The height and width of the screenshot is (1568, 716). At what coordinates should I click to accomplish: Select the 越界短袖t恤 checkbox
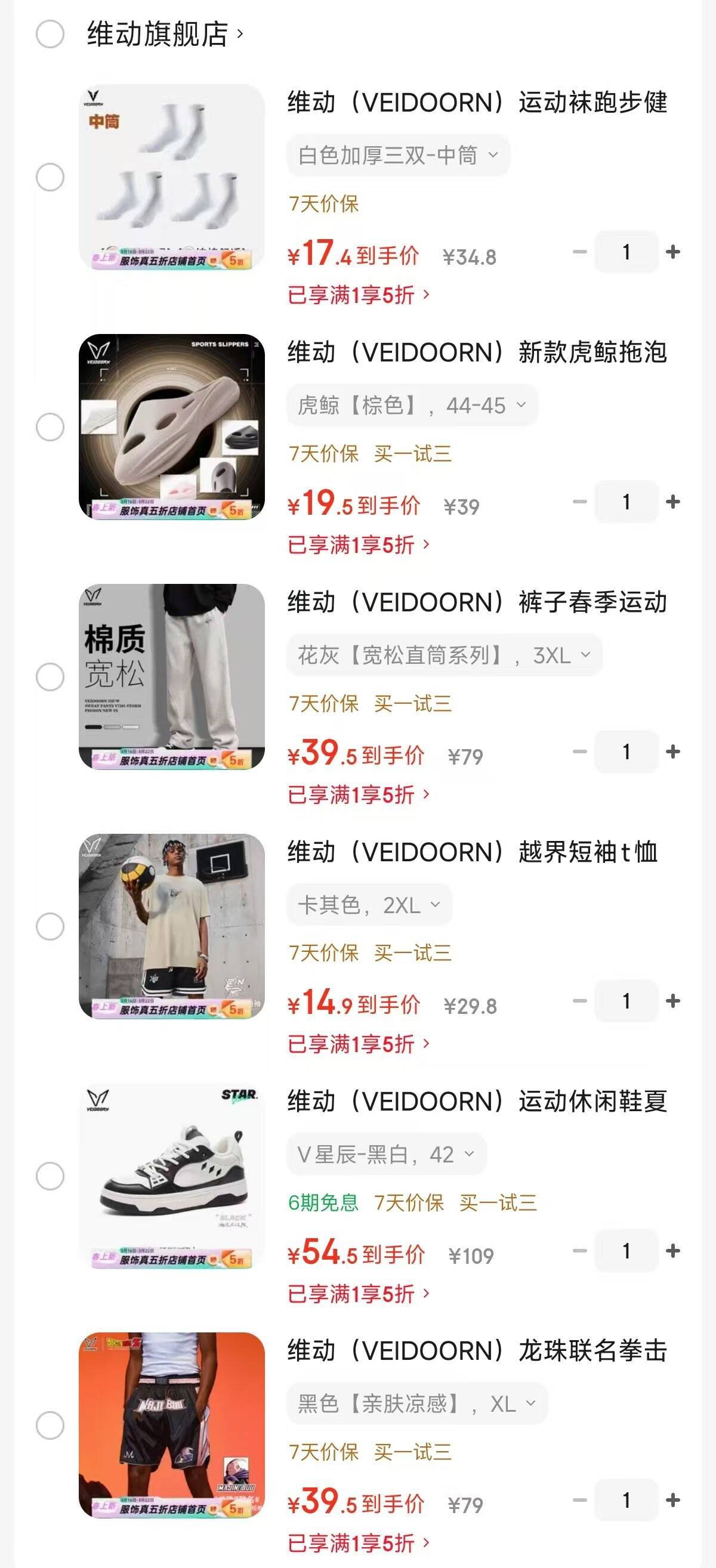pyautogui.click(x=50, y=926)
